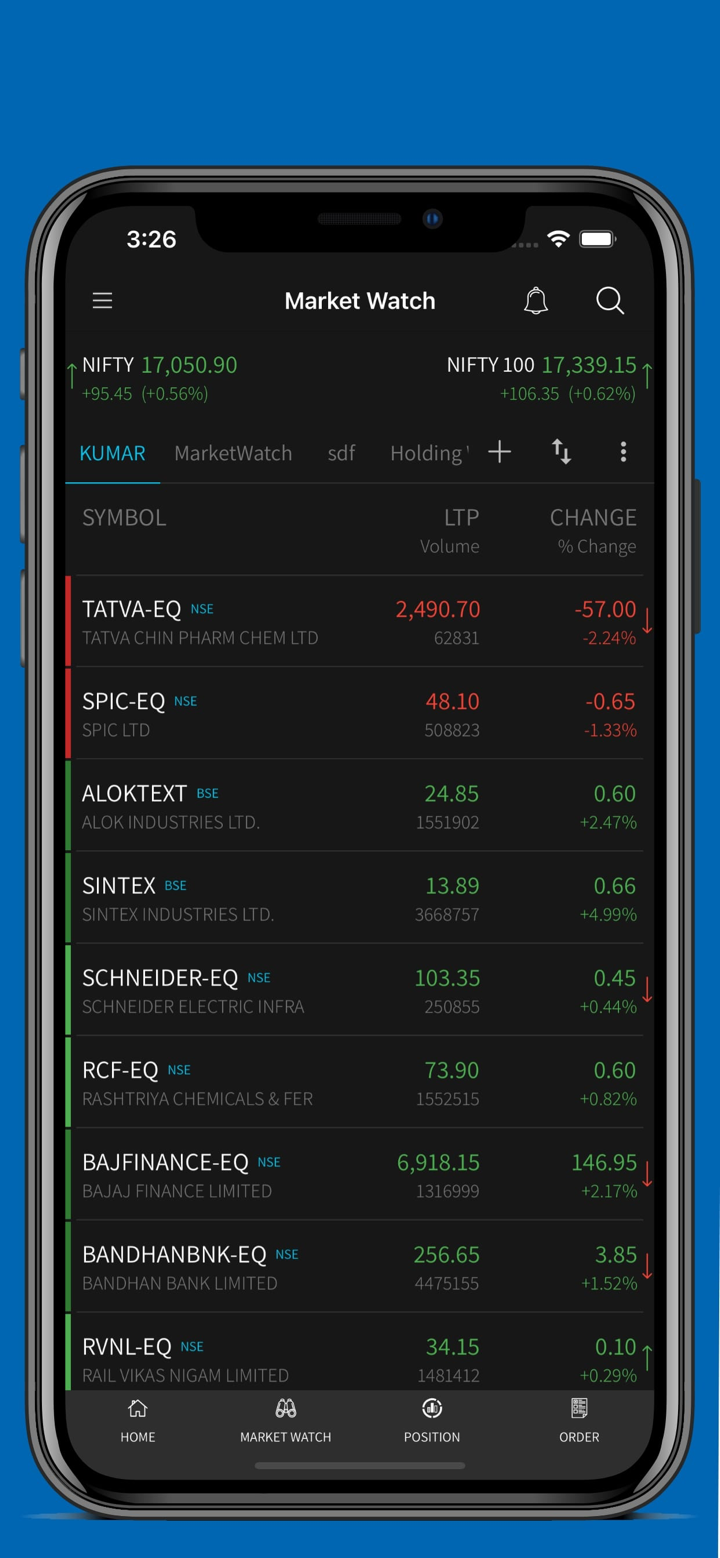
Task: Tap the sort arrows icon
Action: pos(562,452)
